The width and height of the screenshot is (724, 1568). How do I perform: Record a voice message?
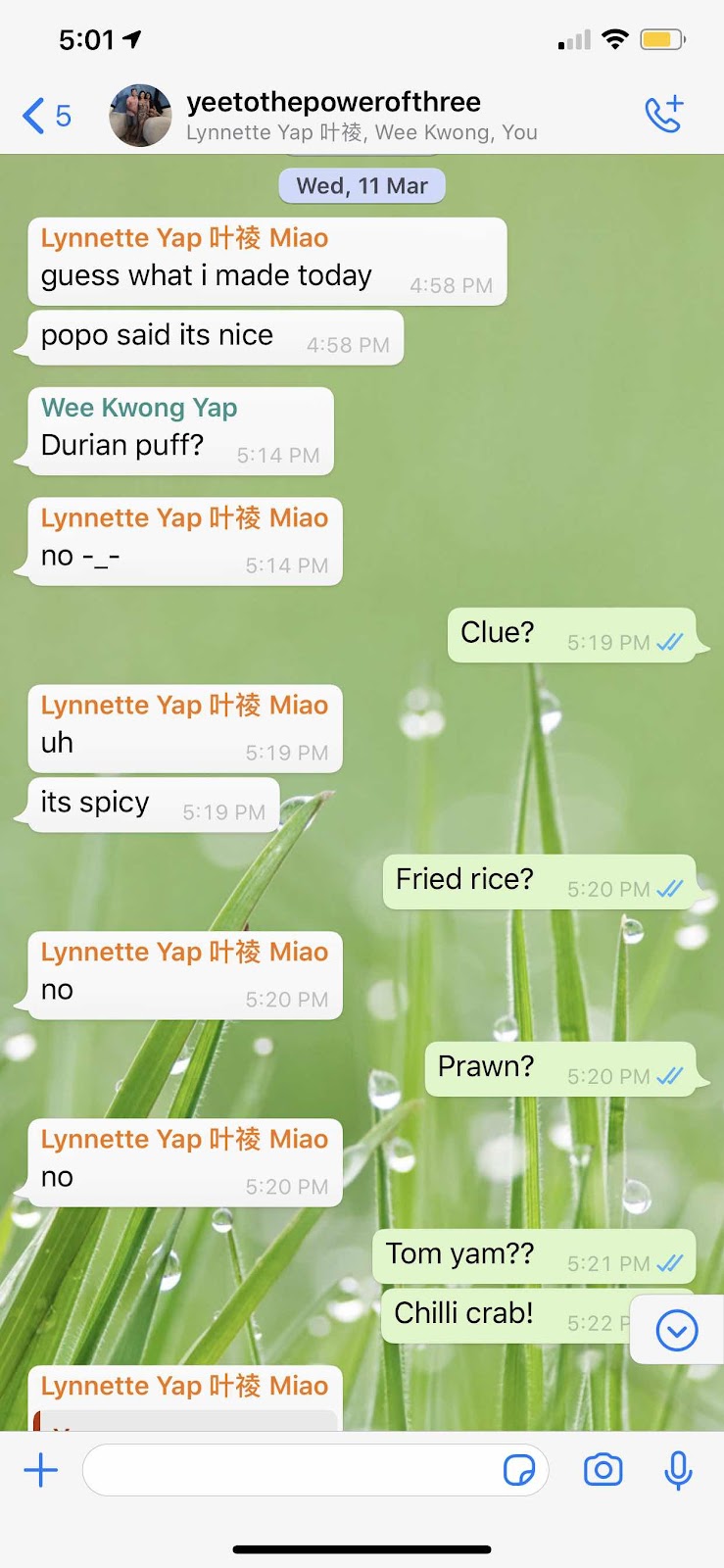[x=678, y=1470]
